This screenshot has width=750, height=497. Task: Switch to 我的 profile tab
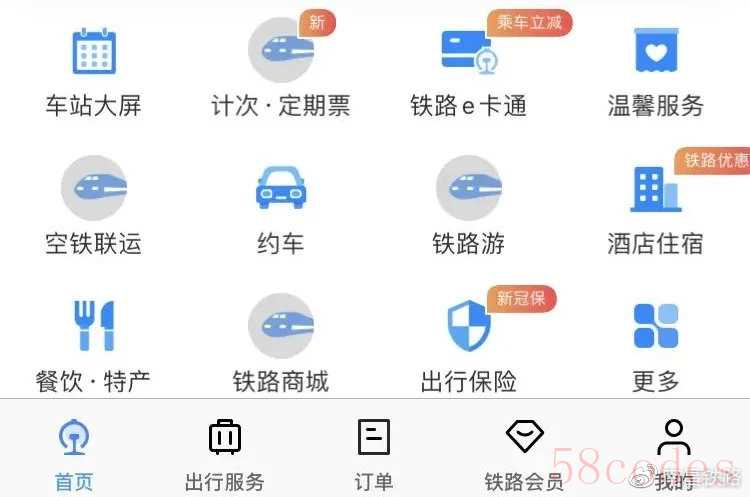pos(674,452)
